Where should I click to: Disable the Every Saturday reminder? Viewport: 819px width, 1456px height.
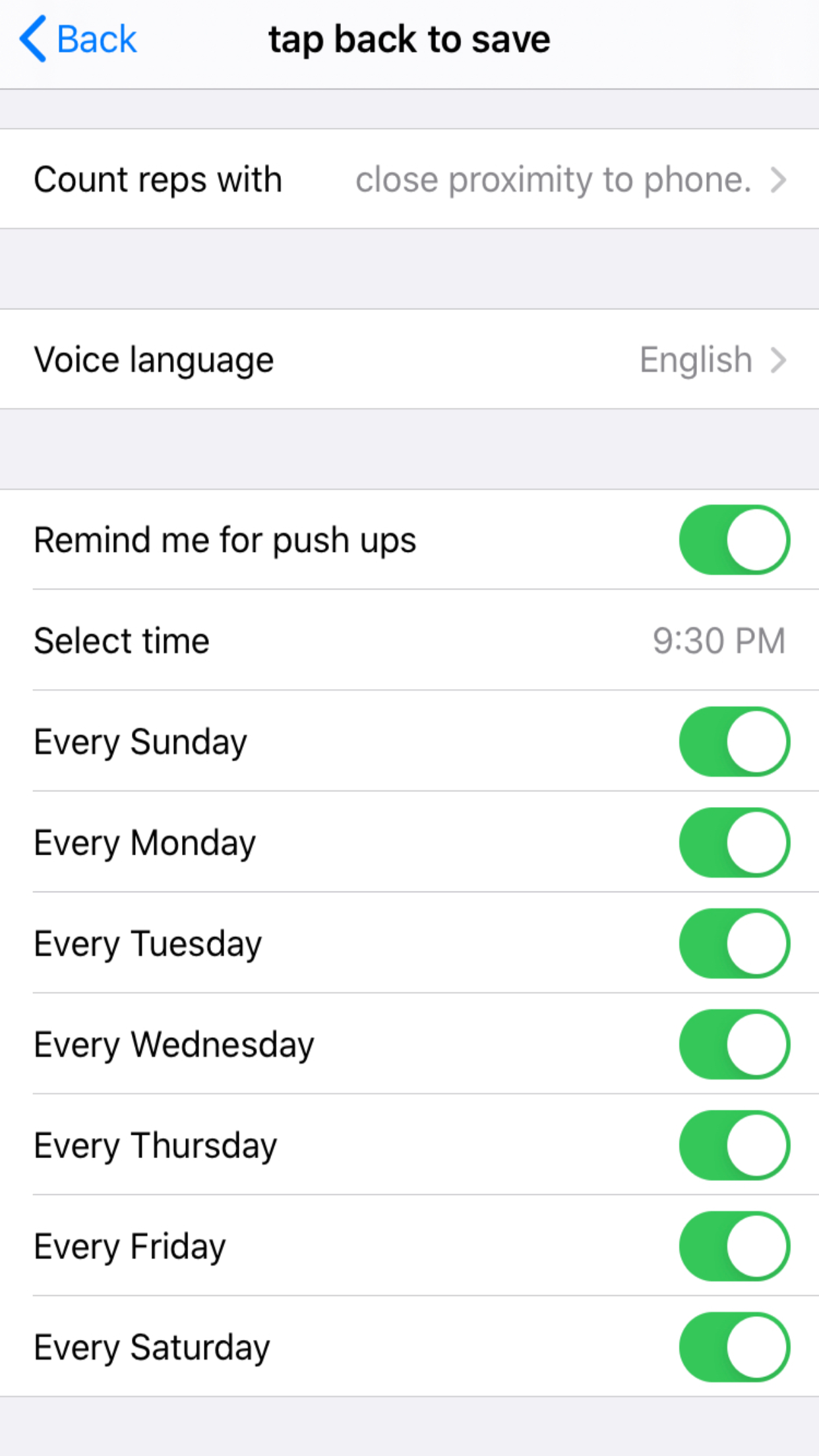pos(734,1347)
